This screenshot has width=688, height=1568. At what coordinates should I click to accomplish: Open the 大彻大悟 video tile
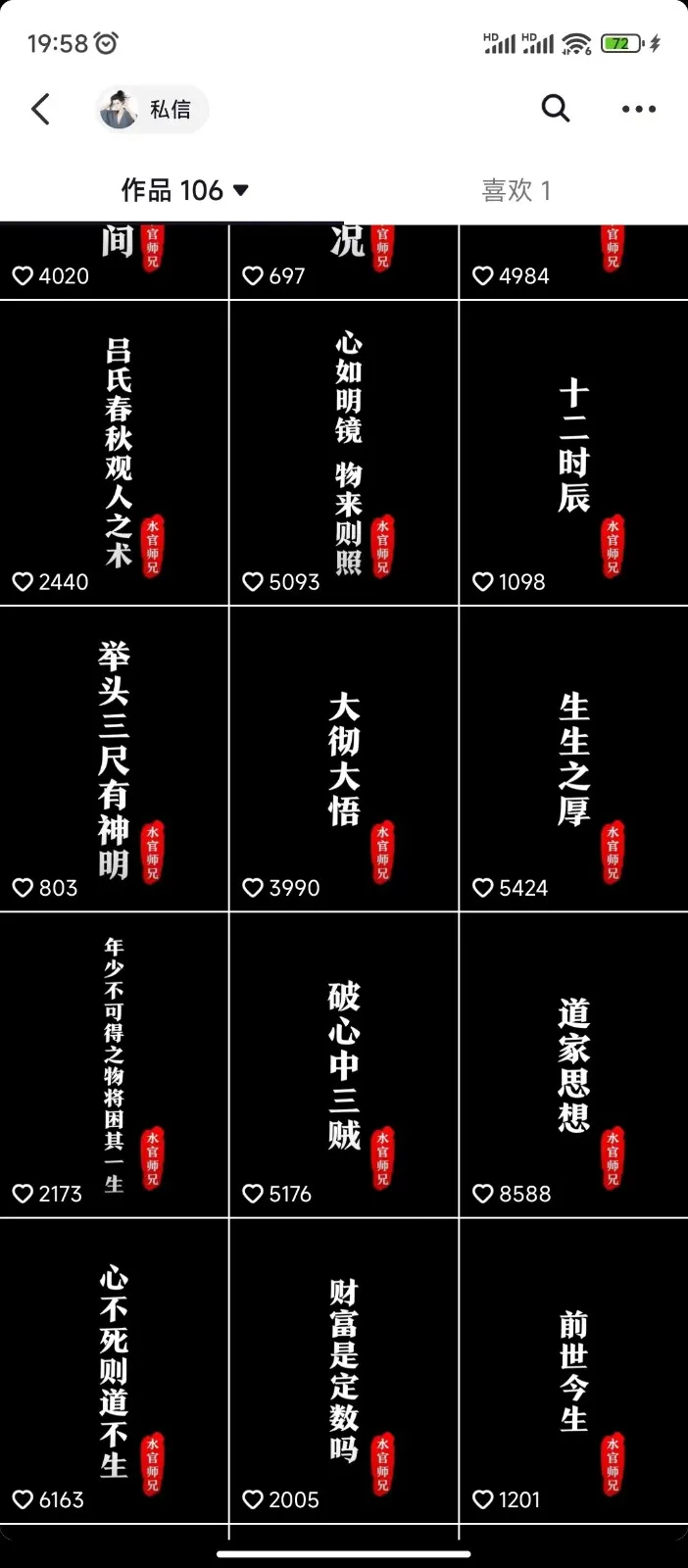[344, 759]
